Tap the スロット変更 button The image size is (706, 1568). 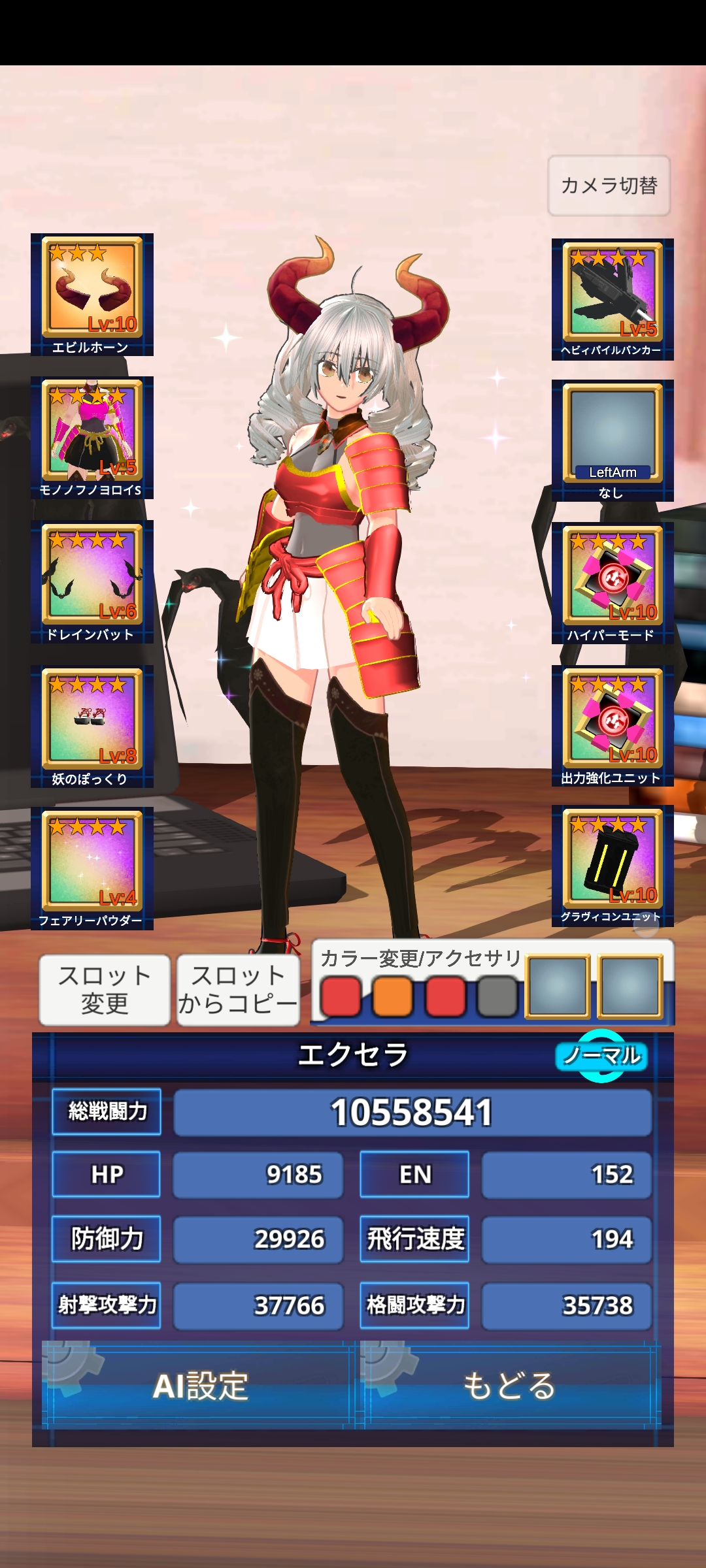tap(105, 989)
